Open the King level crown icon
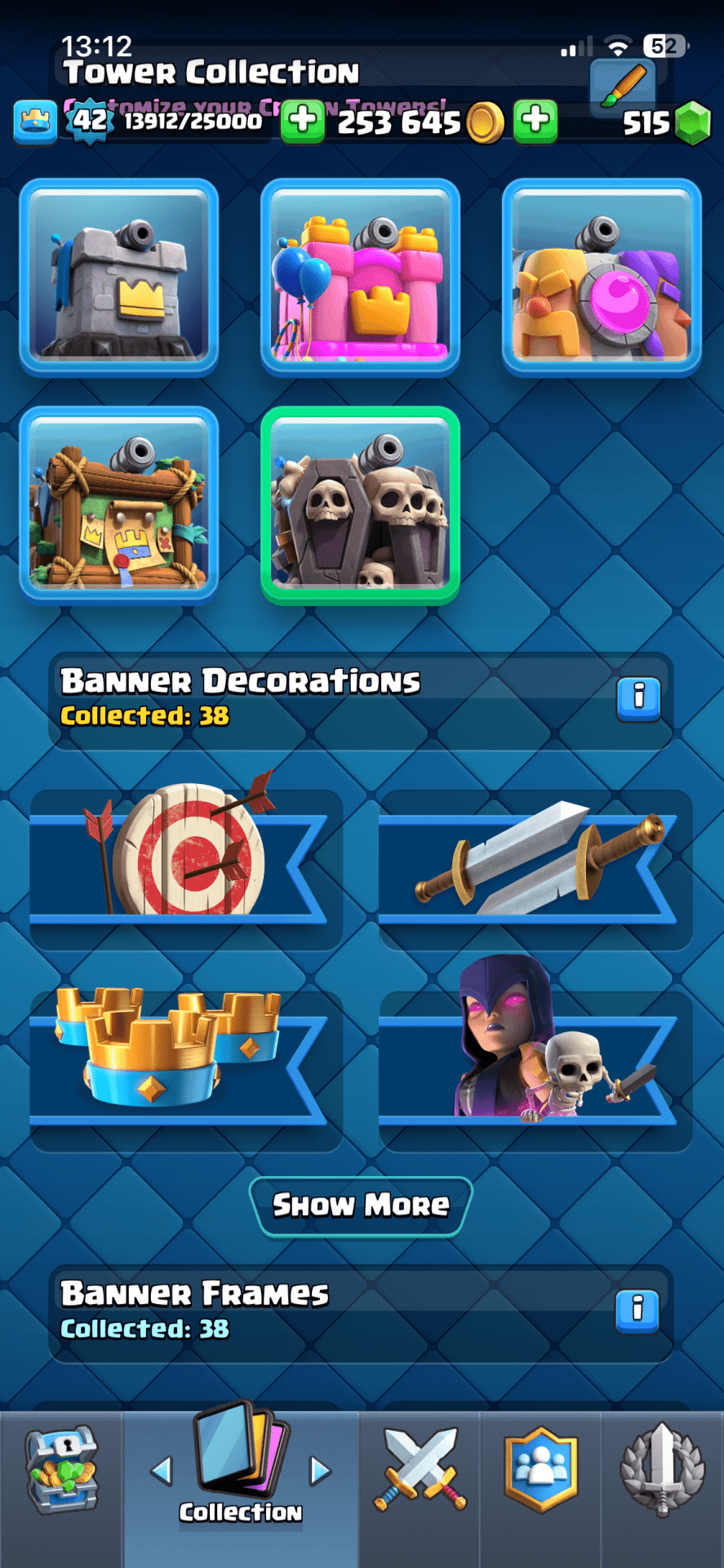 [x=35, y=121]
